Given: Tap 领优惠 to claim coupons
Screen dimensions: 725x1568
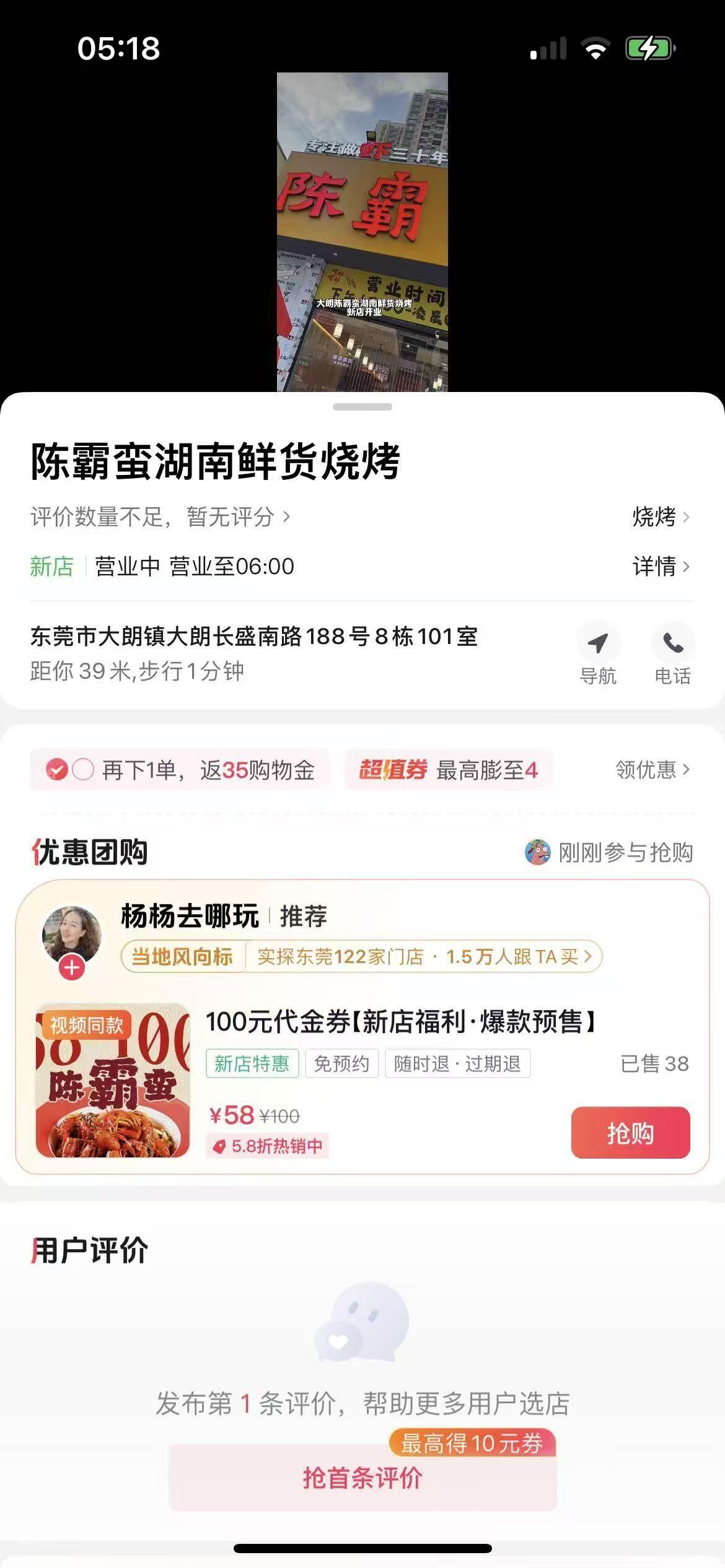Looking at the screenshot, I should tap(652, 770).
